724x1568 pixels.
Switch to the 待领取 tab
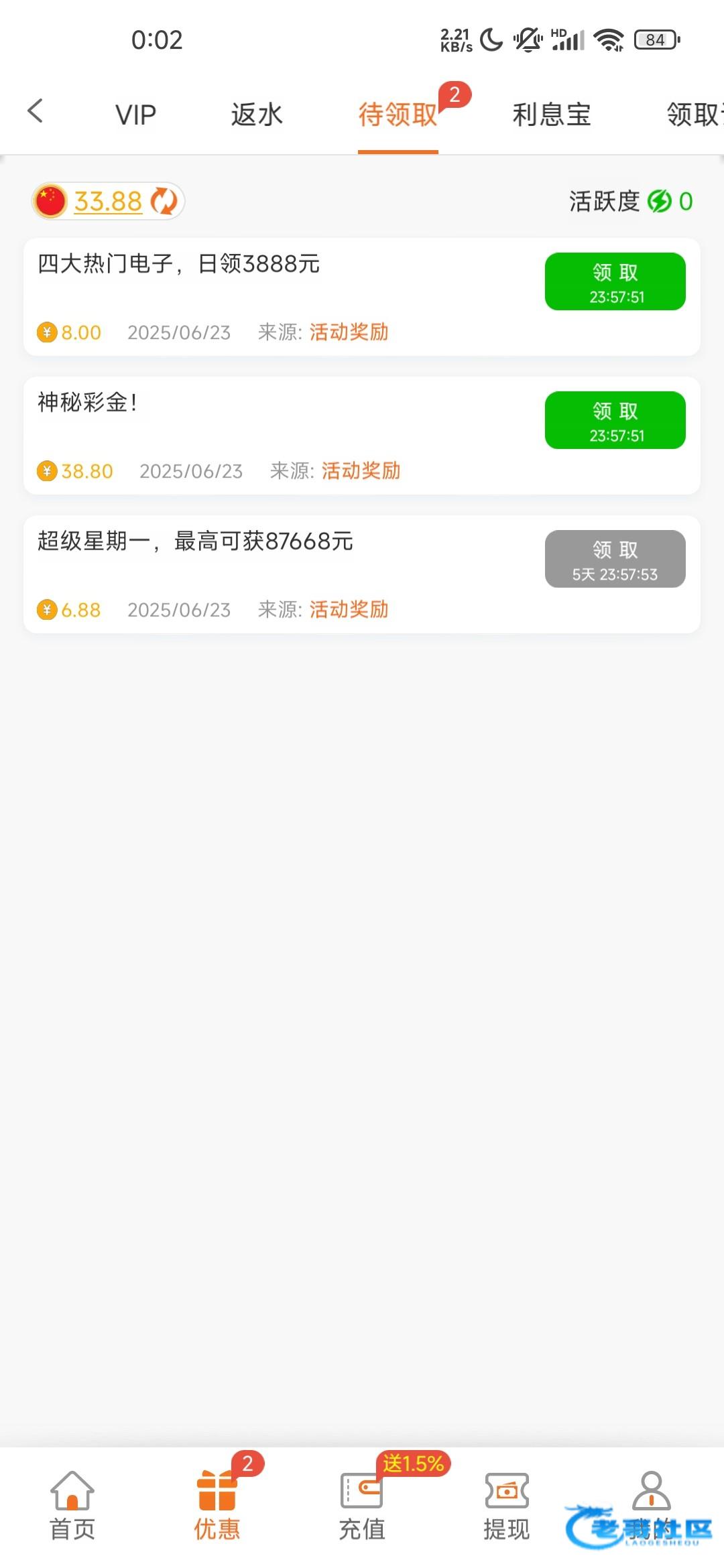(398, 115)
